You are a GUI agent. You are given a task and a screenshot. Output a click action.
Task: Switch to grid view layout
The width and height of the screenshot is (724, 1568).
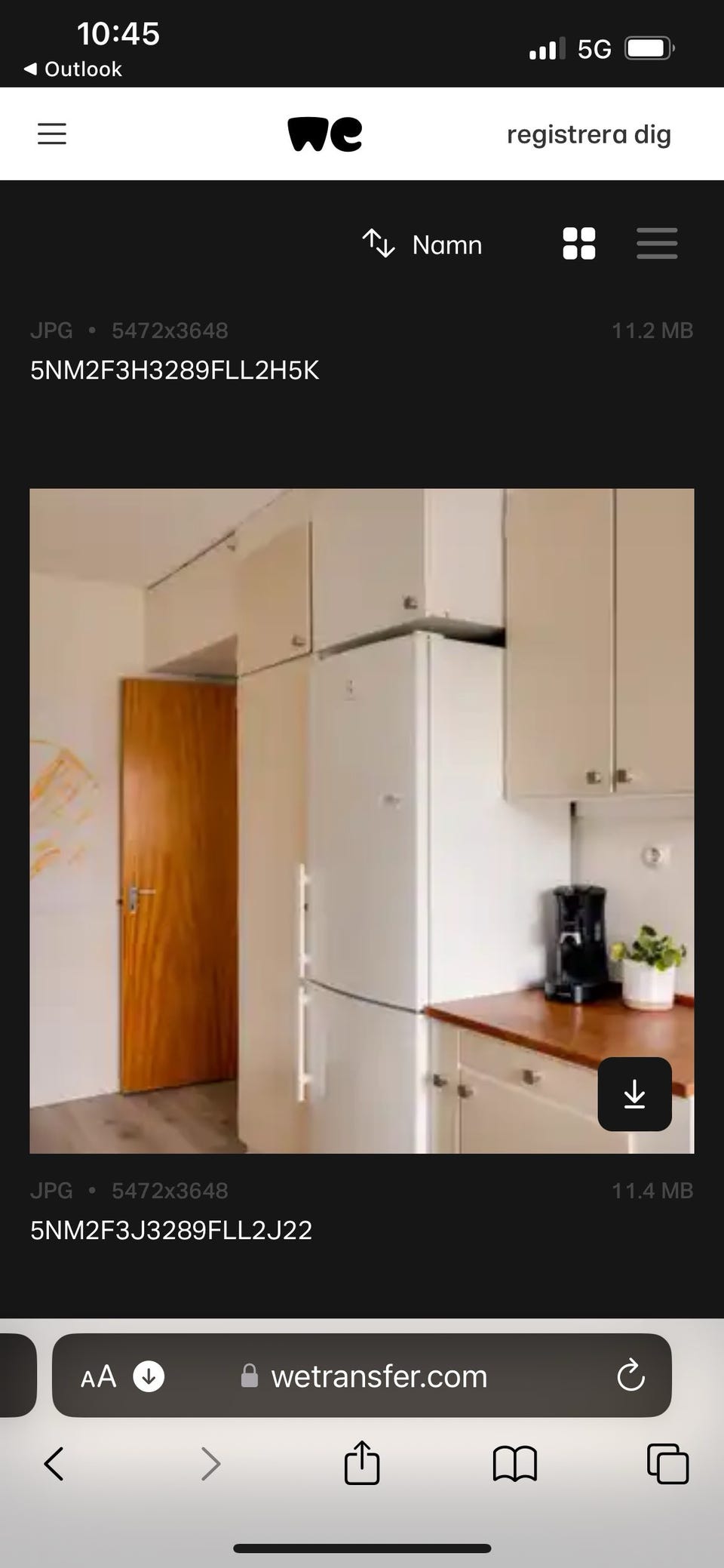pos(578,244)
